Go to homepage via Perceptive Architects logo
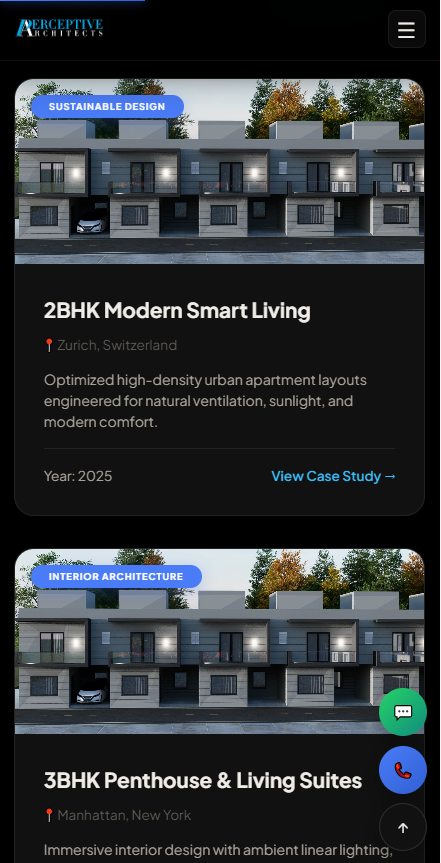 (59, 28)
